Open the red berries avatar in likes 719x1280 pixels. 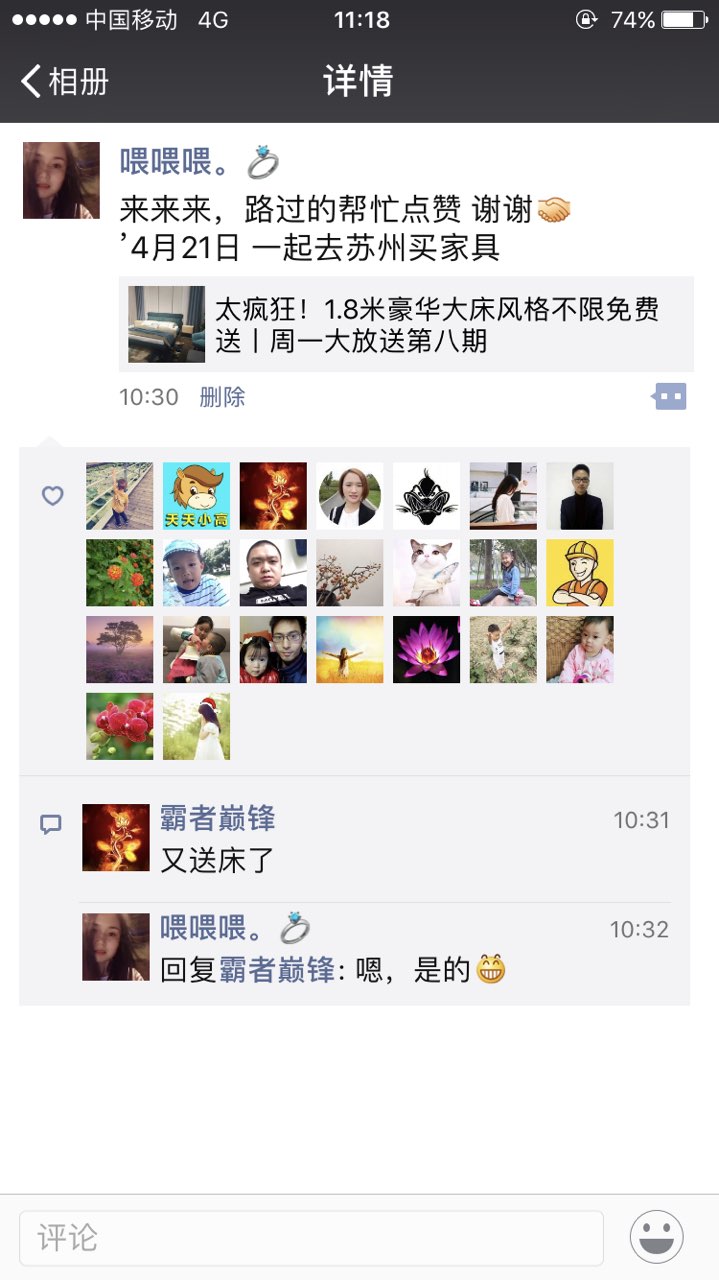point(119,727)
